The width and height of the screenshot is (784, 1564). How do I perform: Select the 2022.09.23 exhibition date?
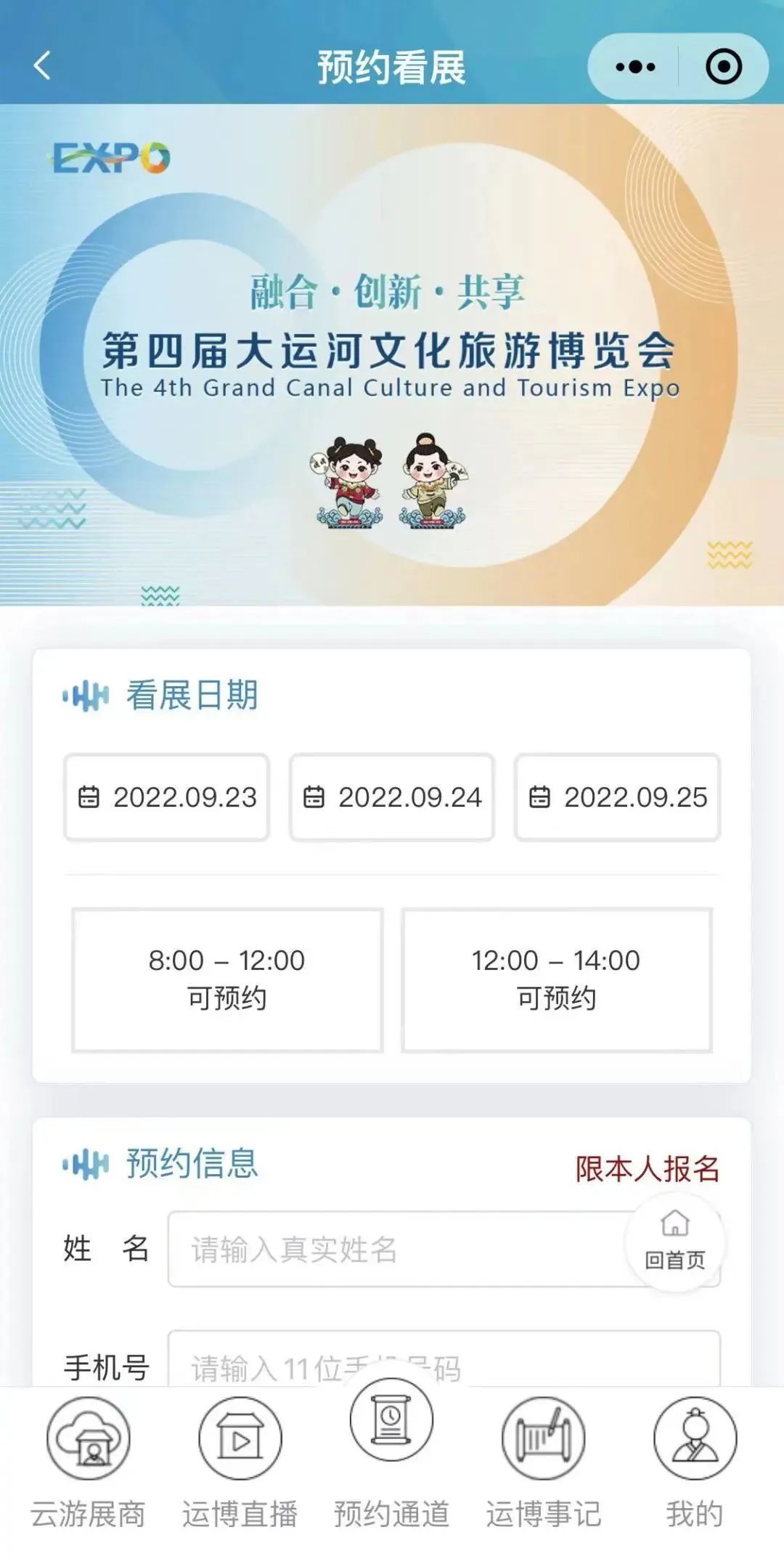pyautogui.click(x=167, y=797)
